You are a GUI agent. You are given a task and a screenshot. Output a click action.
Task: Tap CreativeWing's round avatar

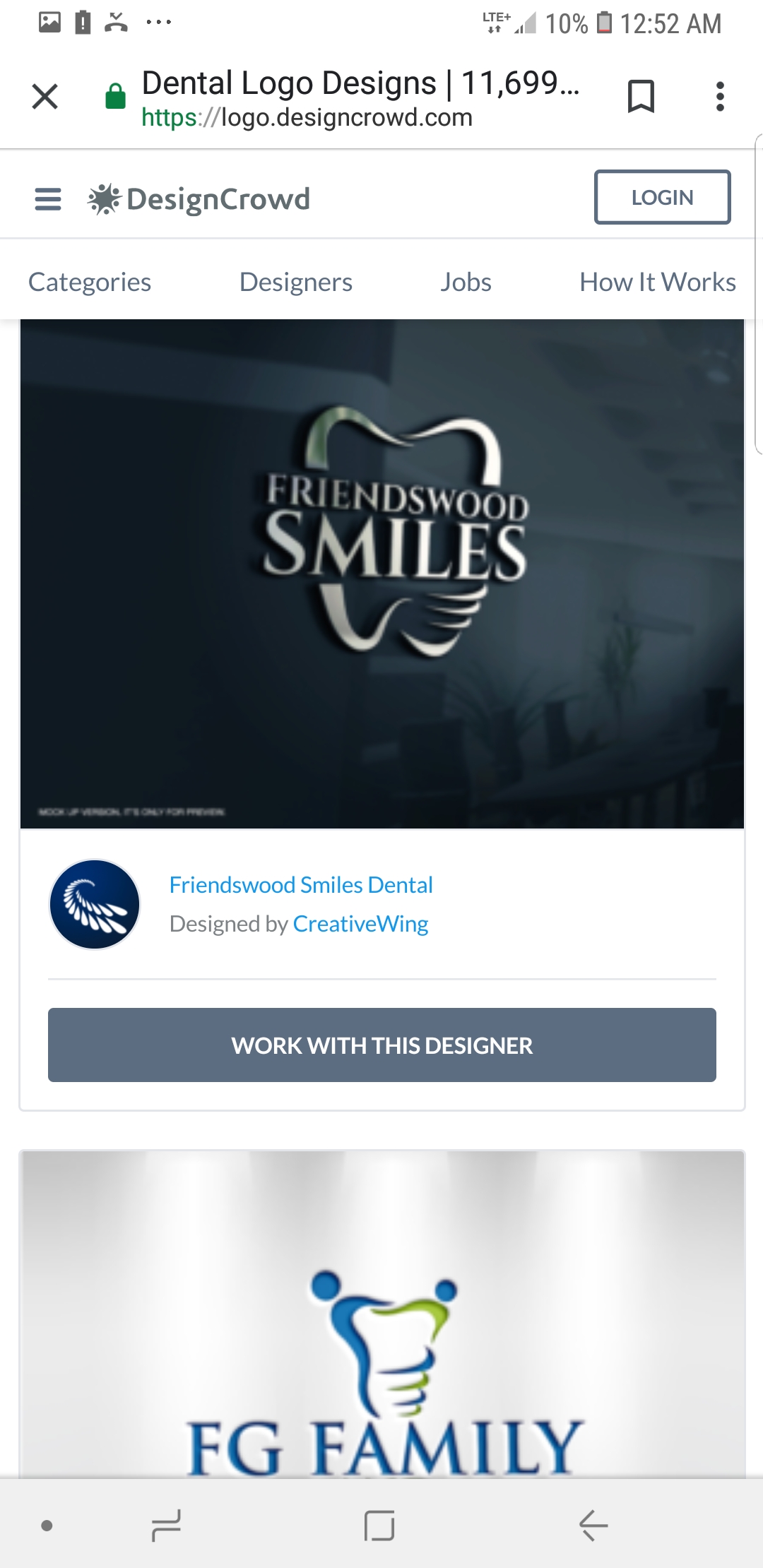95,904
